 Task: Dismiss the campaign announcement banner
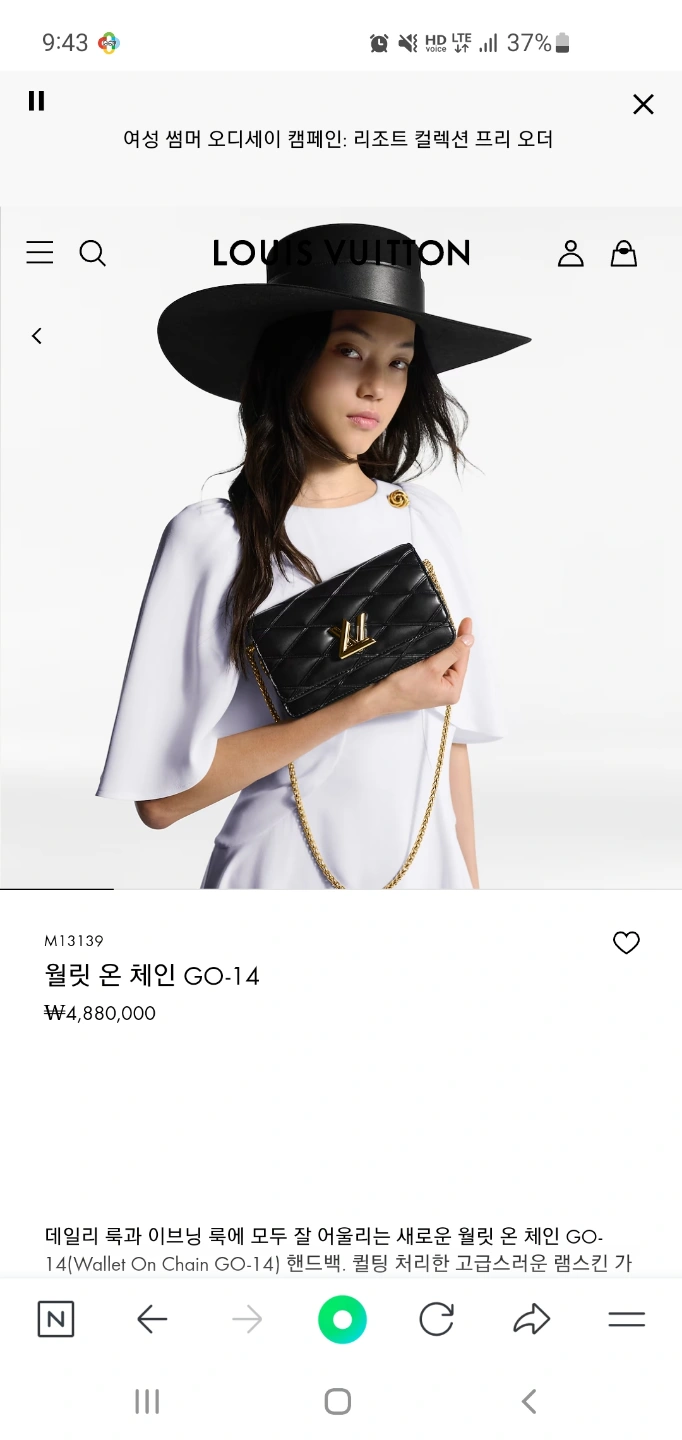coord(643,105)
